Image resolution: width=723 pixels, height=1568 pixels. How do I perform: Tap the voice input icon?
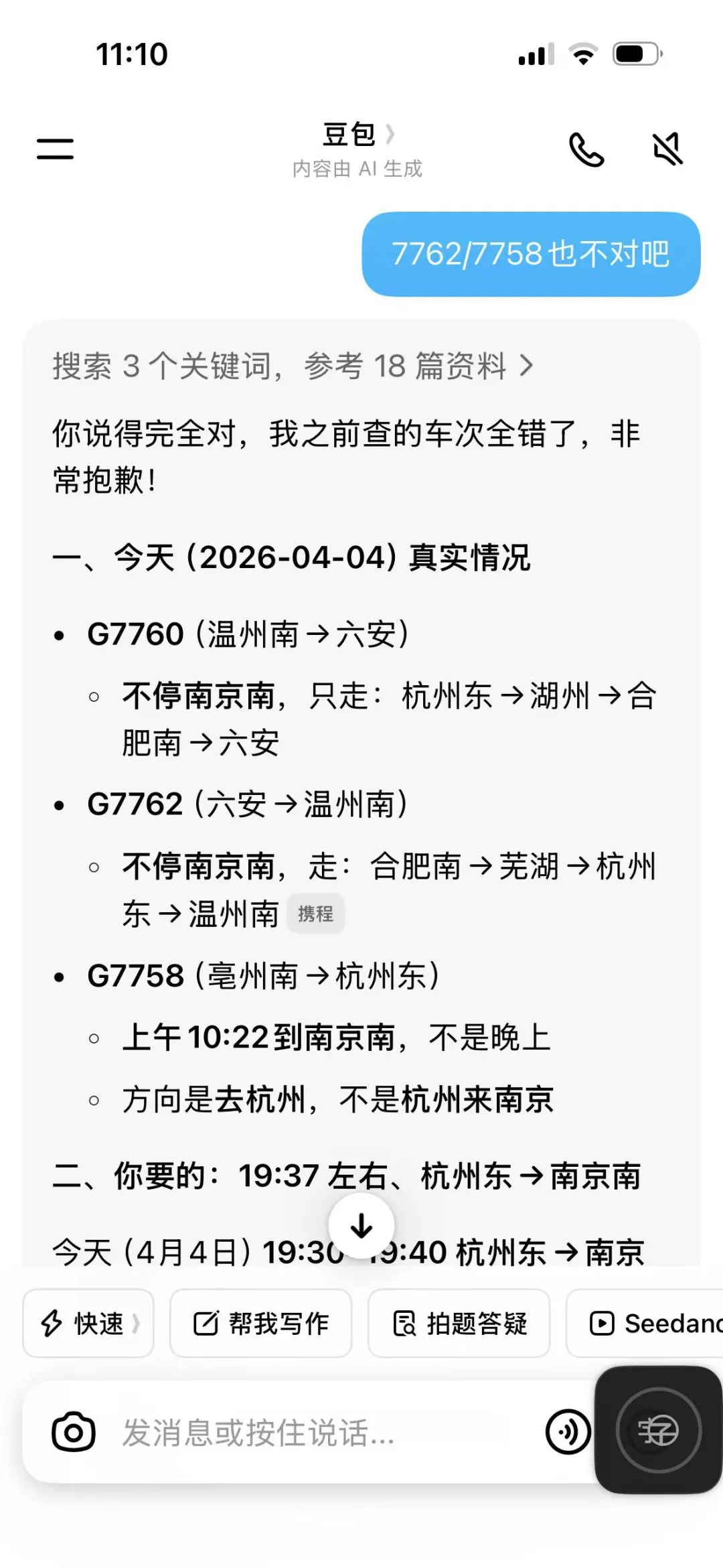pos(568,1432)
